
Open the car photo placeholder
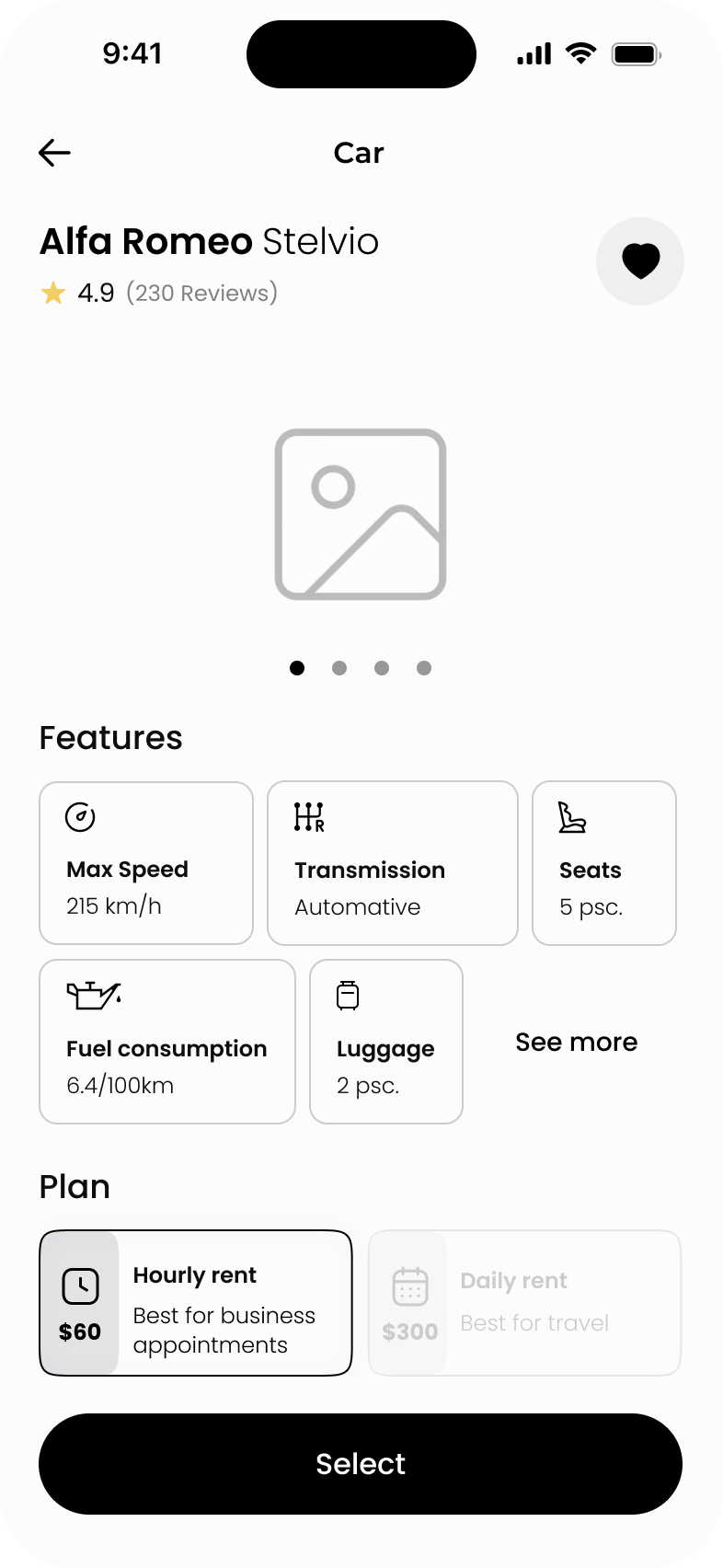coord(361,514)
